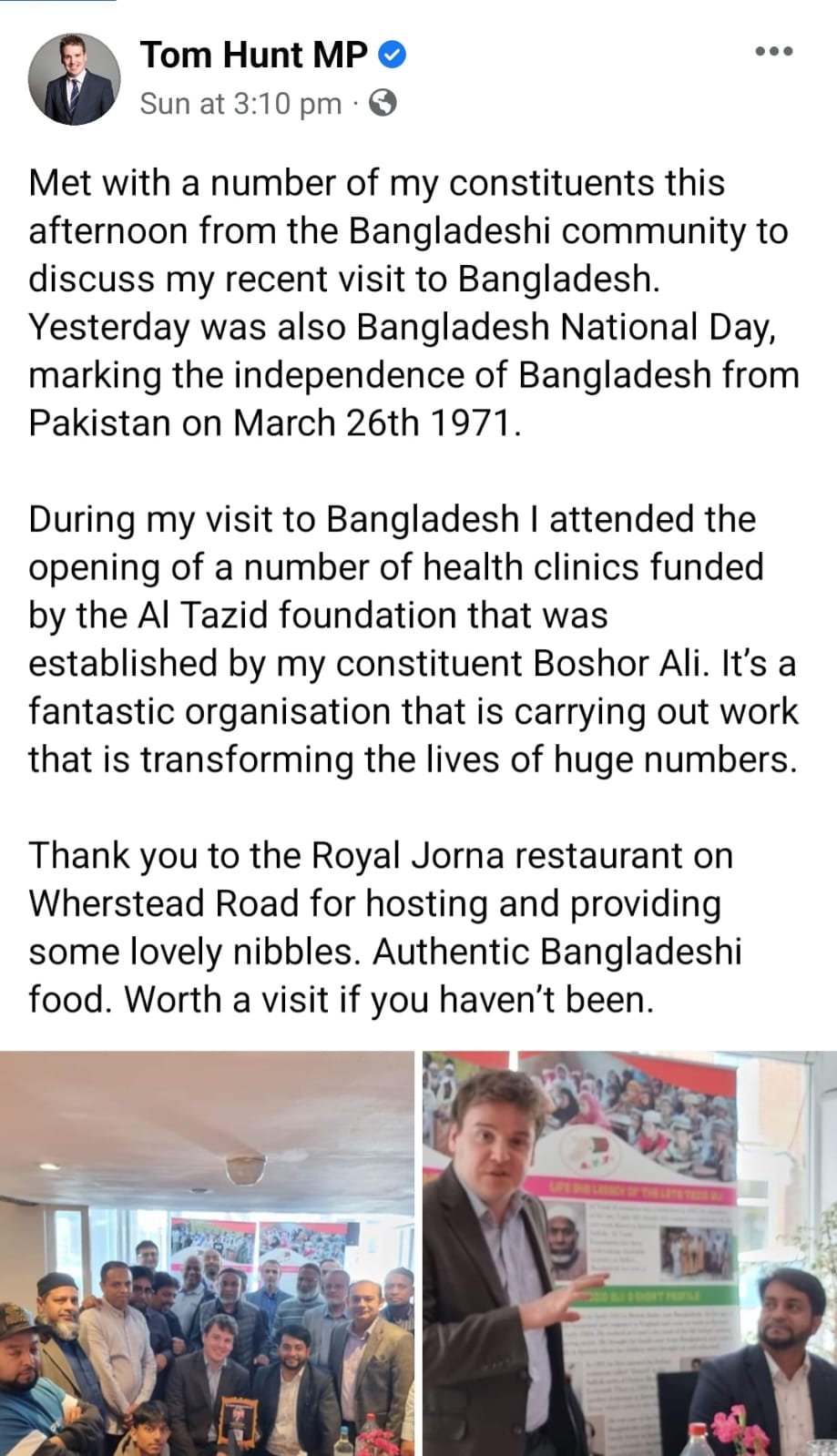
Task: Open Tom Hunt MP's profile picture
Action: (x=75, y=78)
